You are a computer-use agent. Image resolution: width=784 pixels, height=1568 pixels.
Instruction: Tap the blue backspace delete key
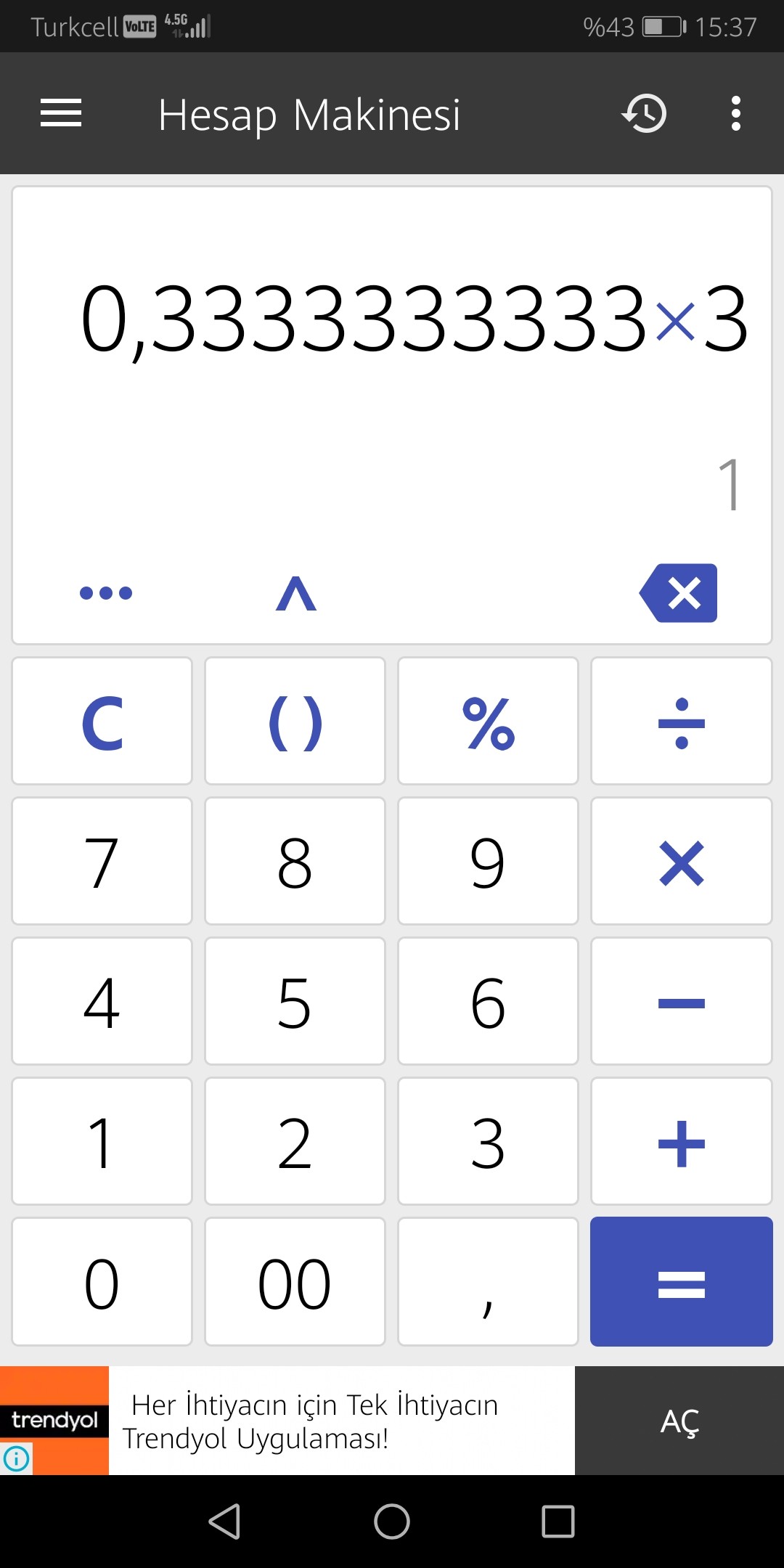coord(679,593)
